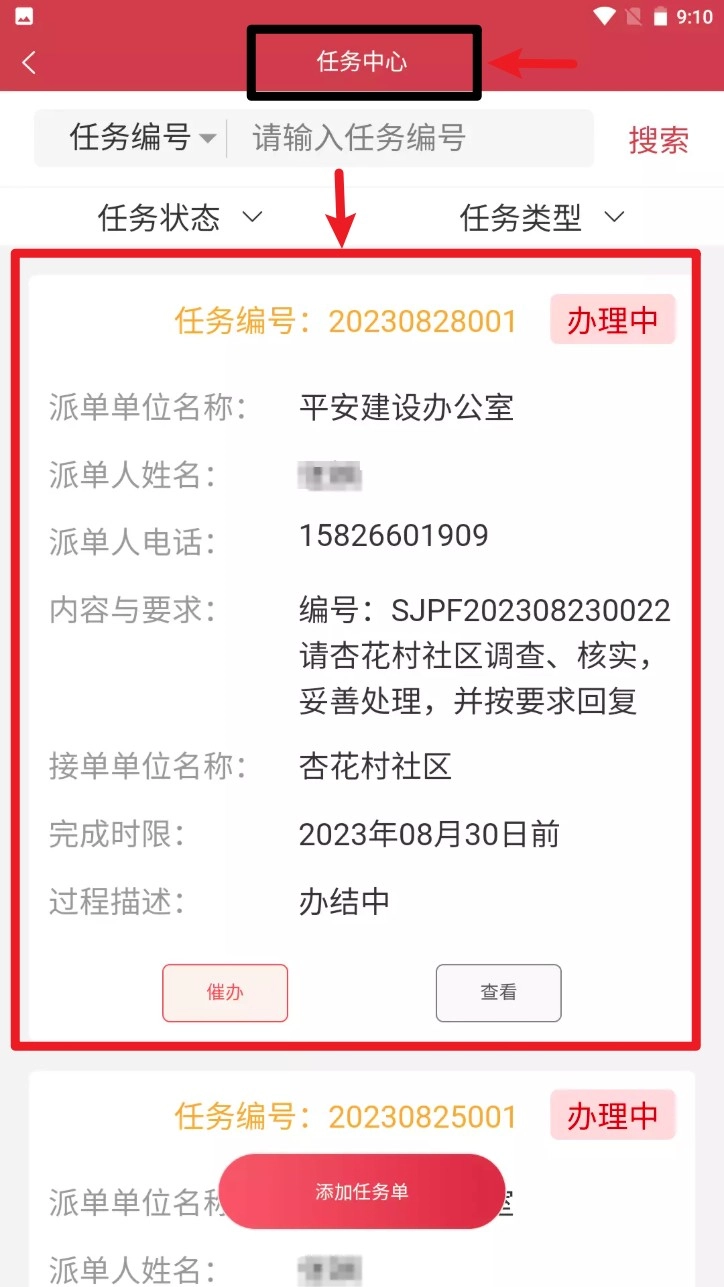
Task: Expand the 任务类型 filter
Action: point(542,217)
